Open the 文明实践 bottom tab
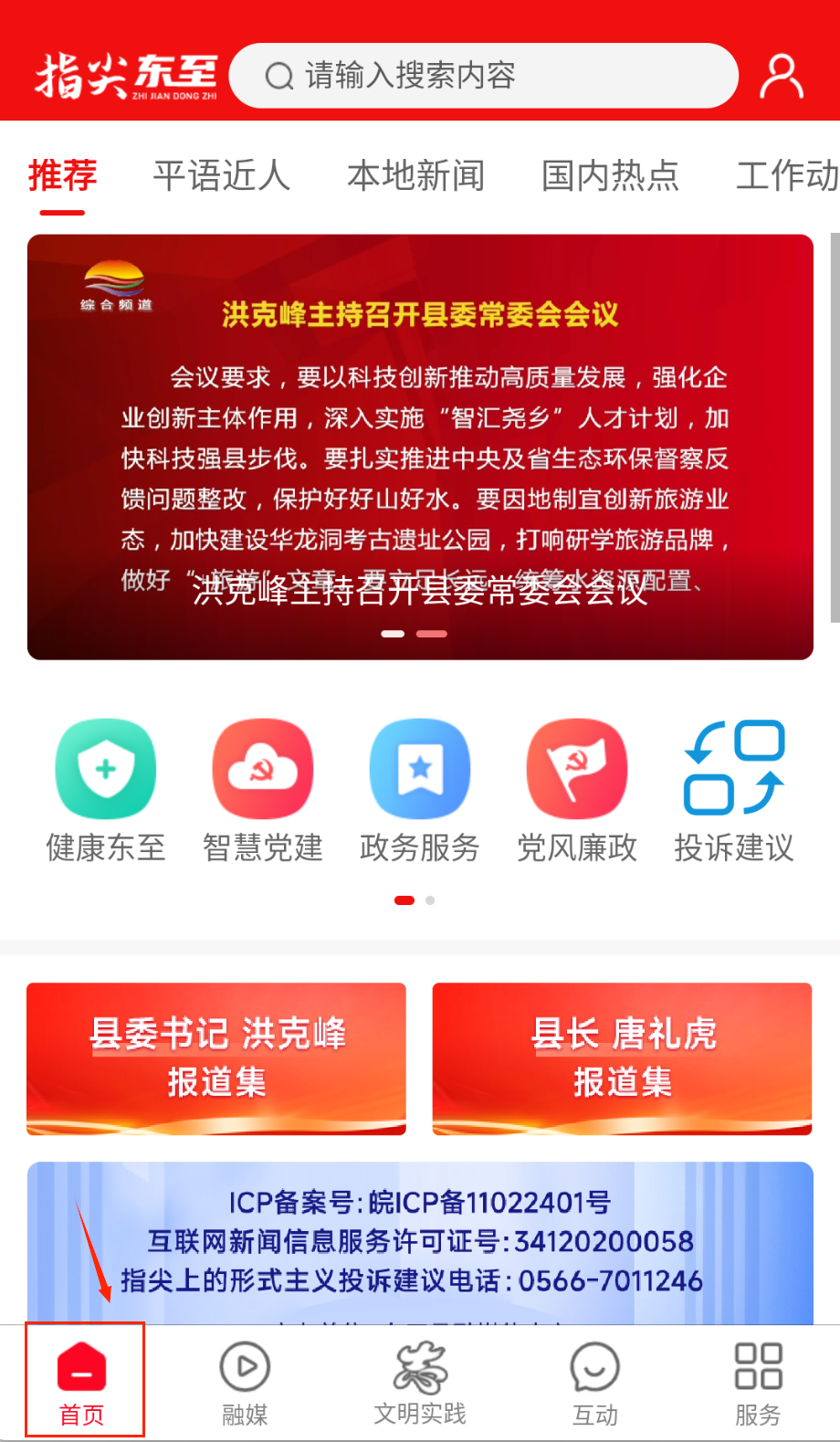840x1442 pixels. coord(420,1382)
